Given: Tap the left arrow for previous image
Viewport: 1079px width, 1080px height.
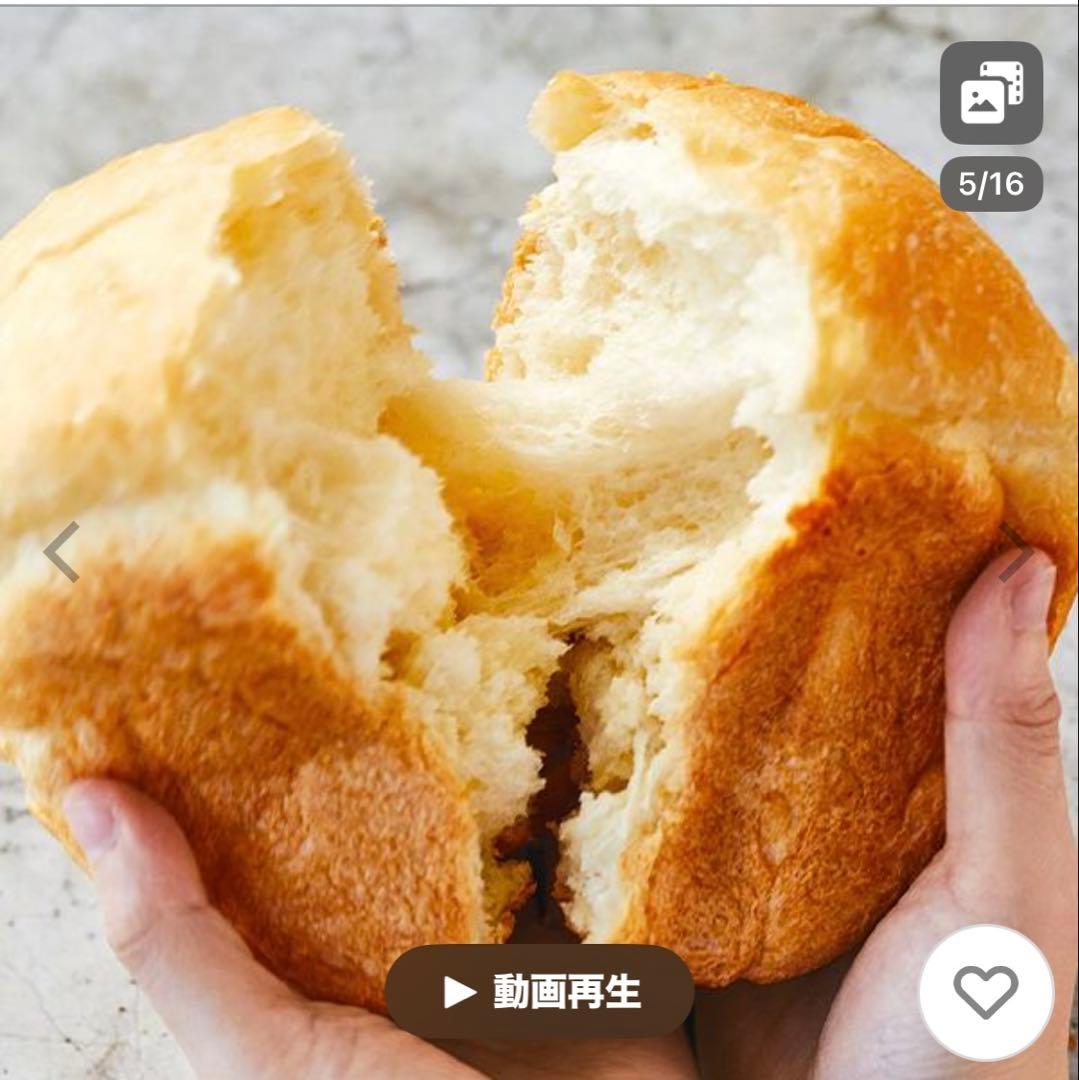Looking at the screenshot, I should click(x=60, y=548).
